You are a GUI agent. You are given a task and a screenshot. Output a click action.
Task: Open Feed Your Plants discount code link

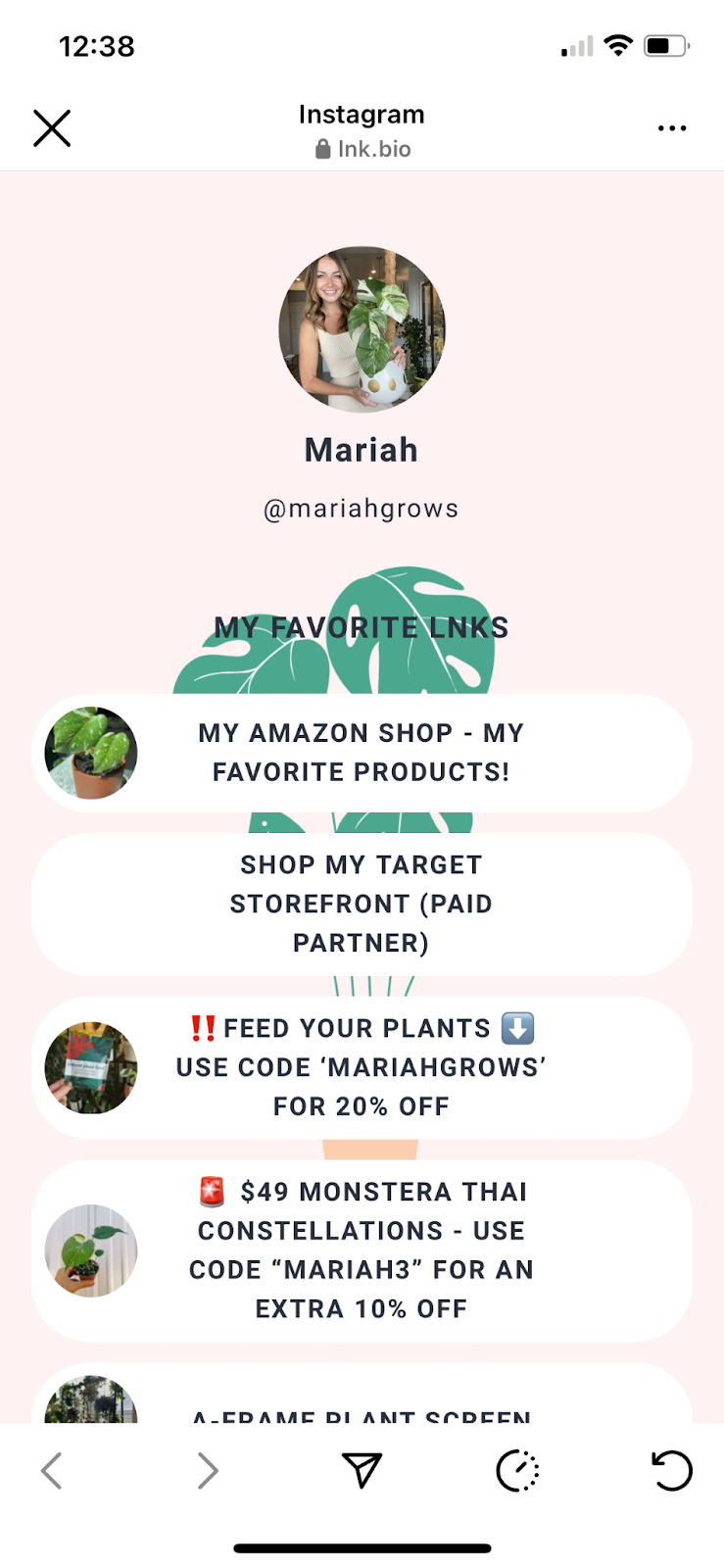coord(362,1067)
